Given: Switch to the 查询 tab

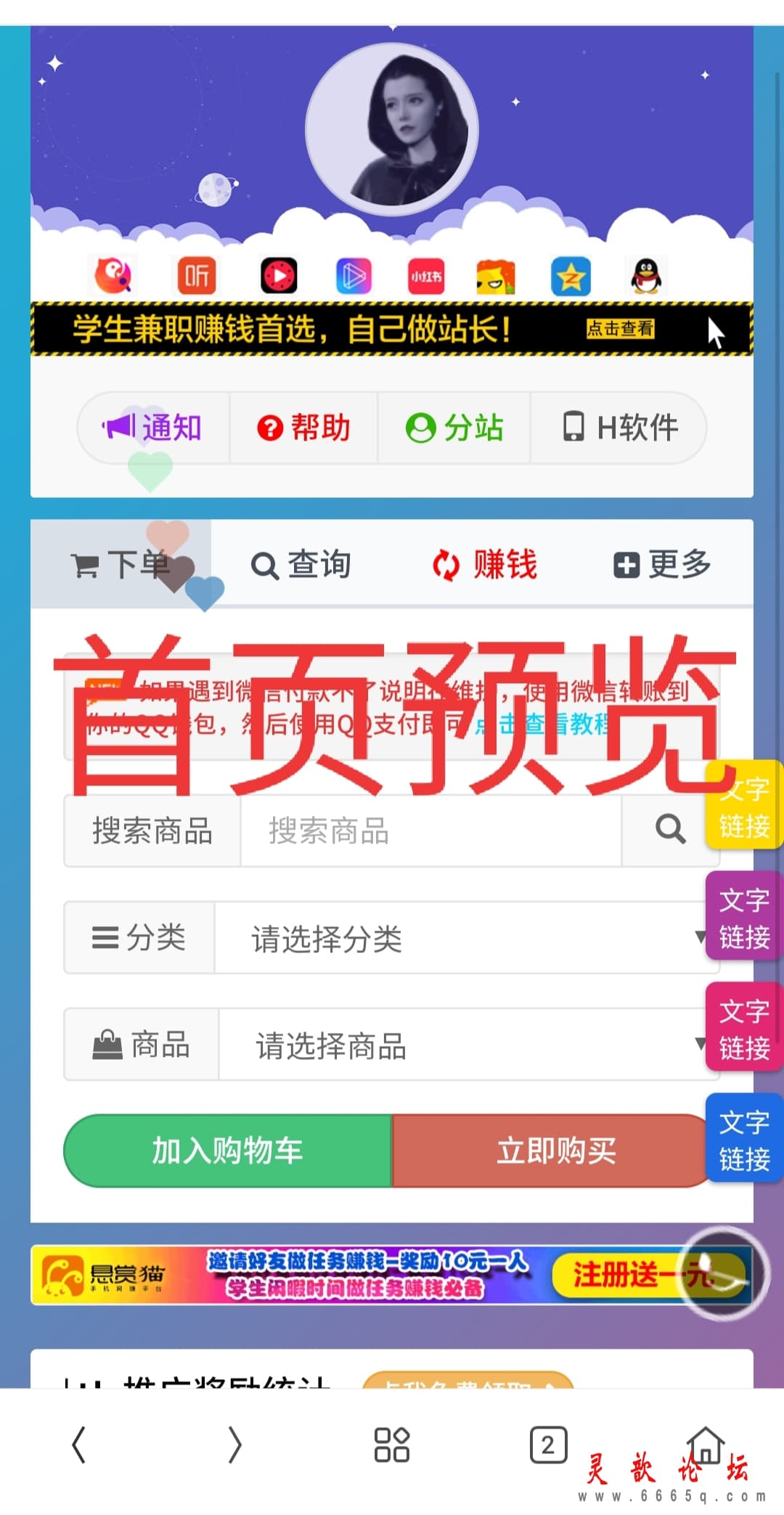Looking at the screenshot, I should (x=301, y=565).
